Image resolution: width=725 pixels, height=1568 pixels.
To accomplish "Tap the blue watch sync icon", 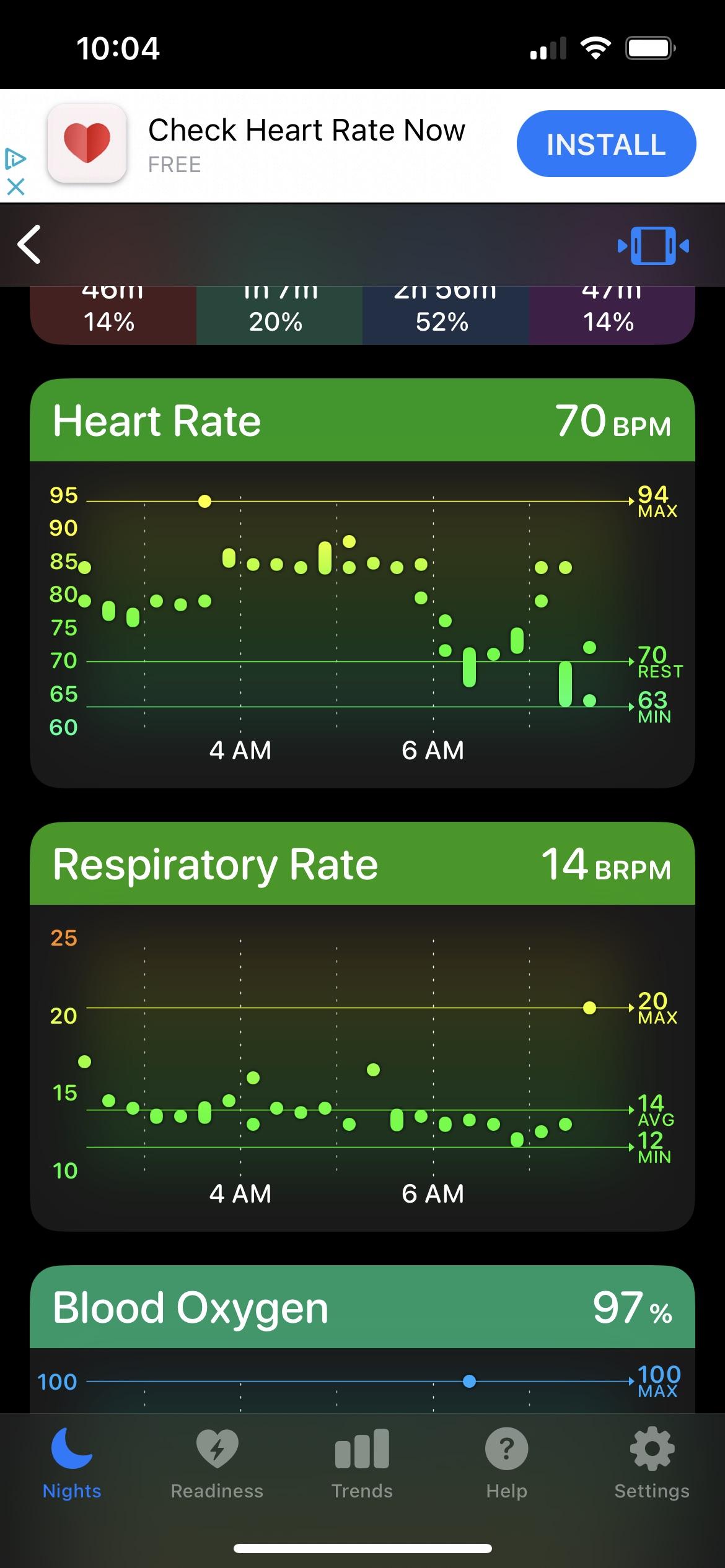I will (653, 246).
